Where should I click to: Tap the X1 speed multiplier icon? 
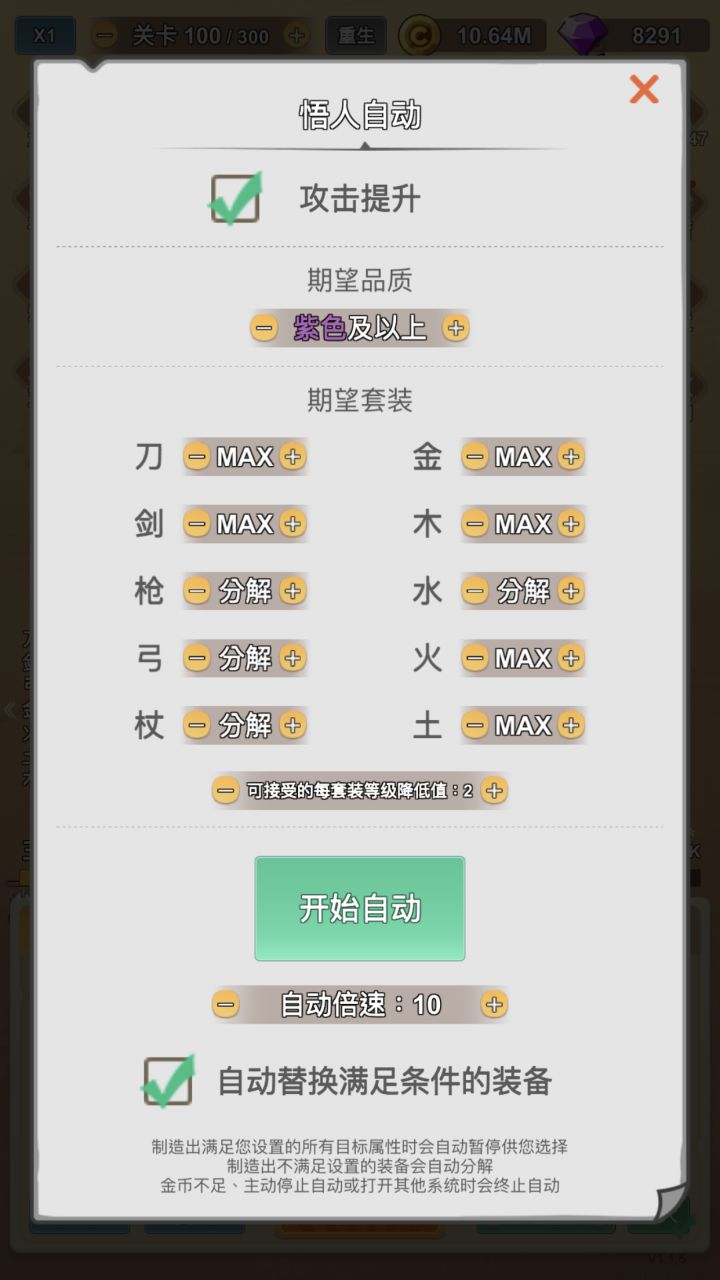tap(44, 35)
